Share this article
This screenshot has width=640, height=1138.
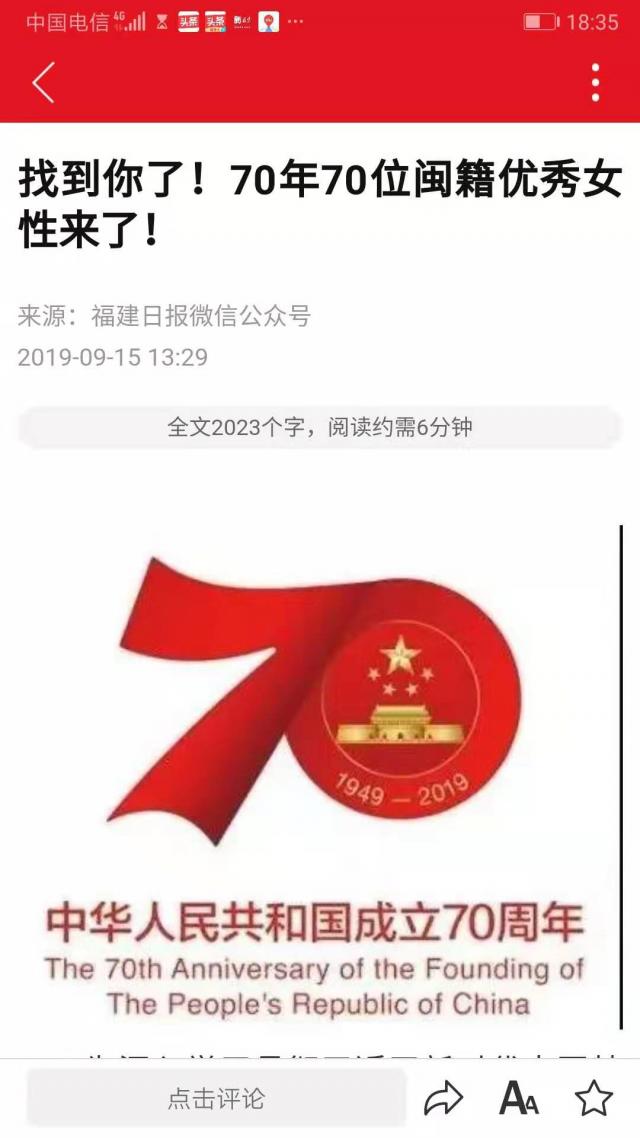[443, 1098]
